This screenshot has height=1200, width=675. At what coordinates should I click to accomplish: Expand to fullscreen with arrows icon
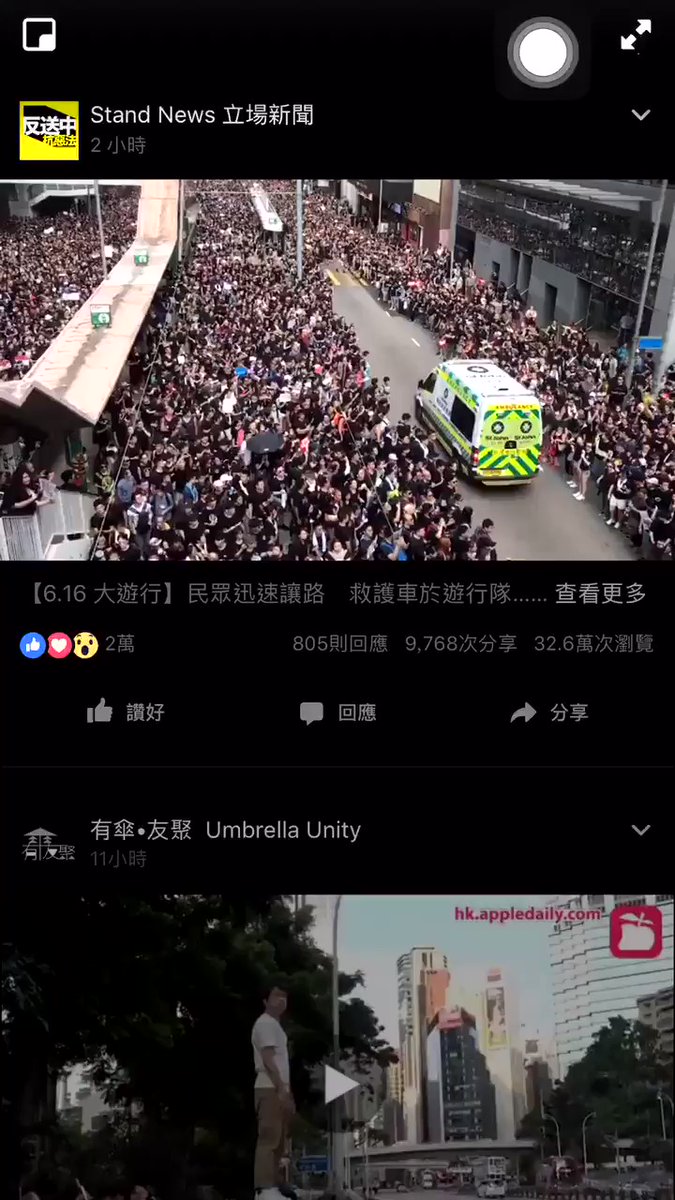pyautogui.click(x=636, y=36)
